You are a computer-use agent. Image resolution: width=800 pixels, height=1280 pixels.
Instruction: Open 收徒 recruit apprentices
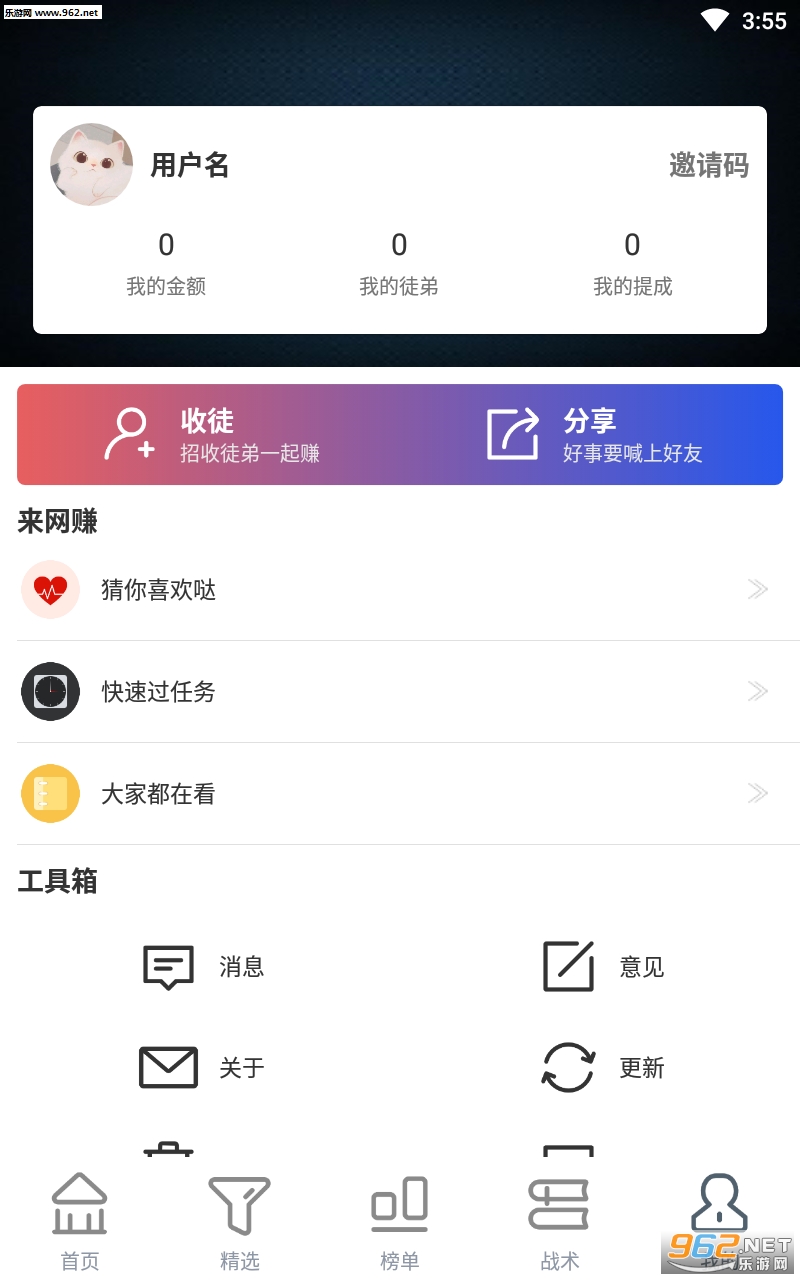pyautogui.click(x=212, y=435)
